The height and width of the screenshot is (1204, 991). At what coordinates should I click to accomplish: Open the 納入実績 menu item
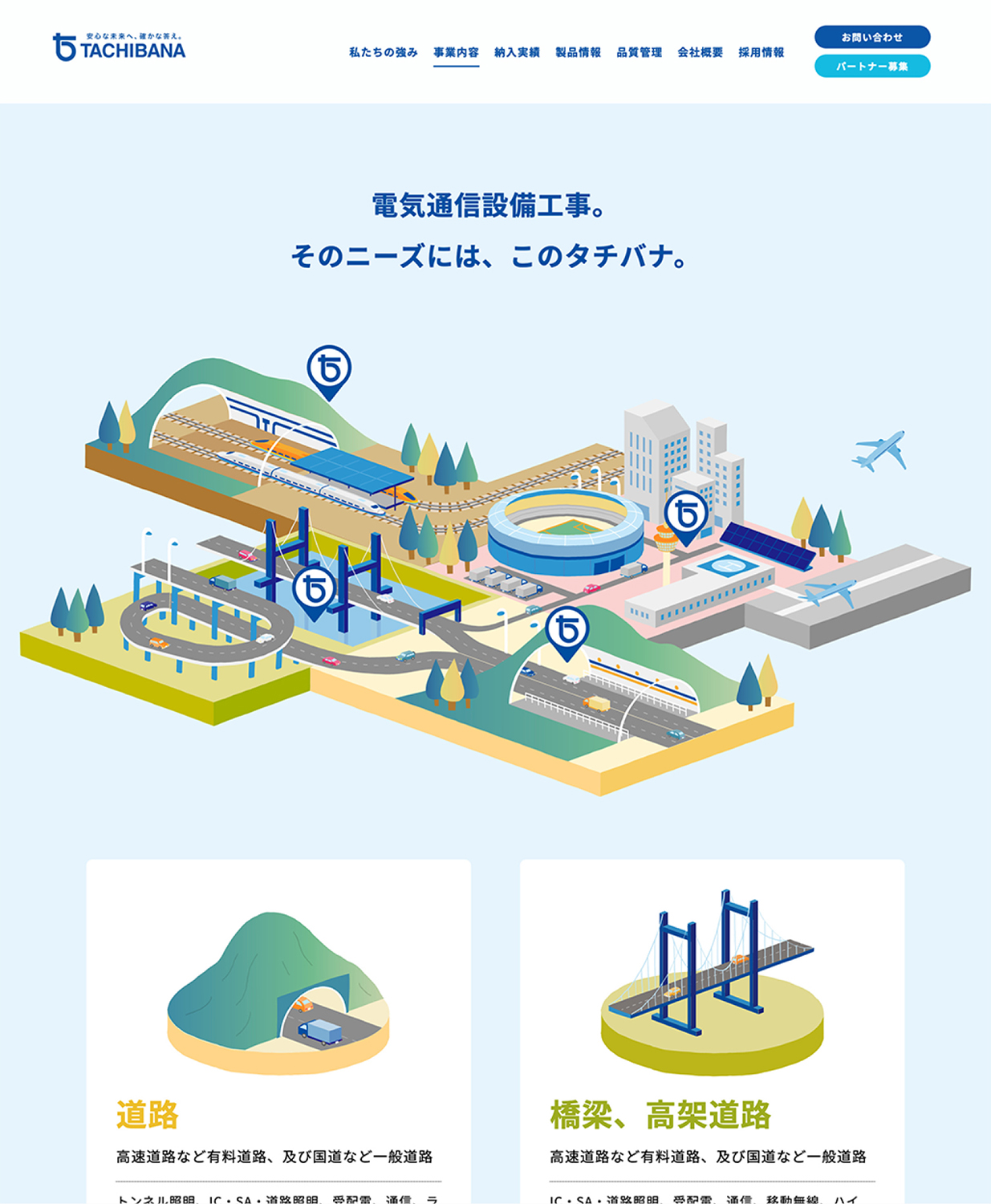pyautogui.click(x=517, y=52)
